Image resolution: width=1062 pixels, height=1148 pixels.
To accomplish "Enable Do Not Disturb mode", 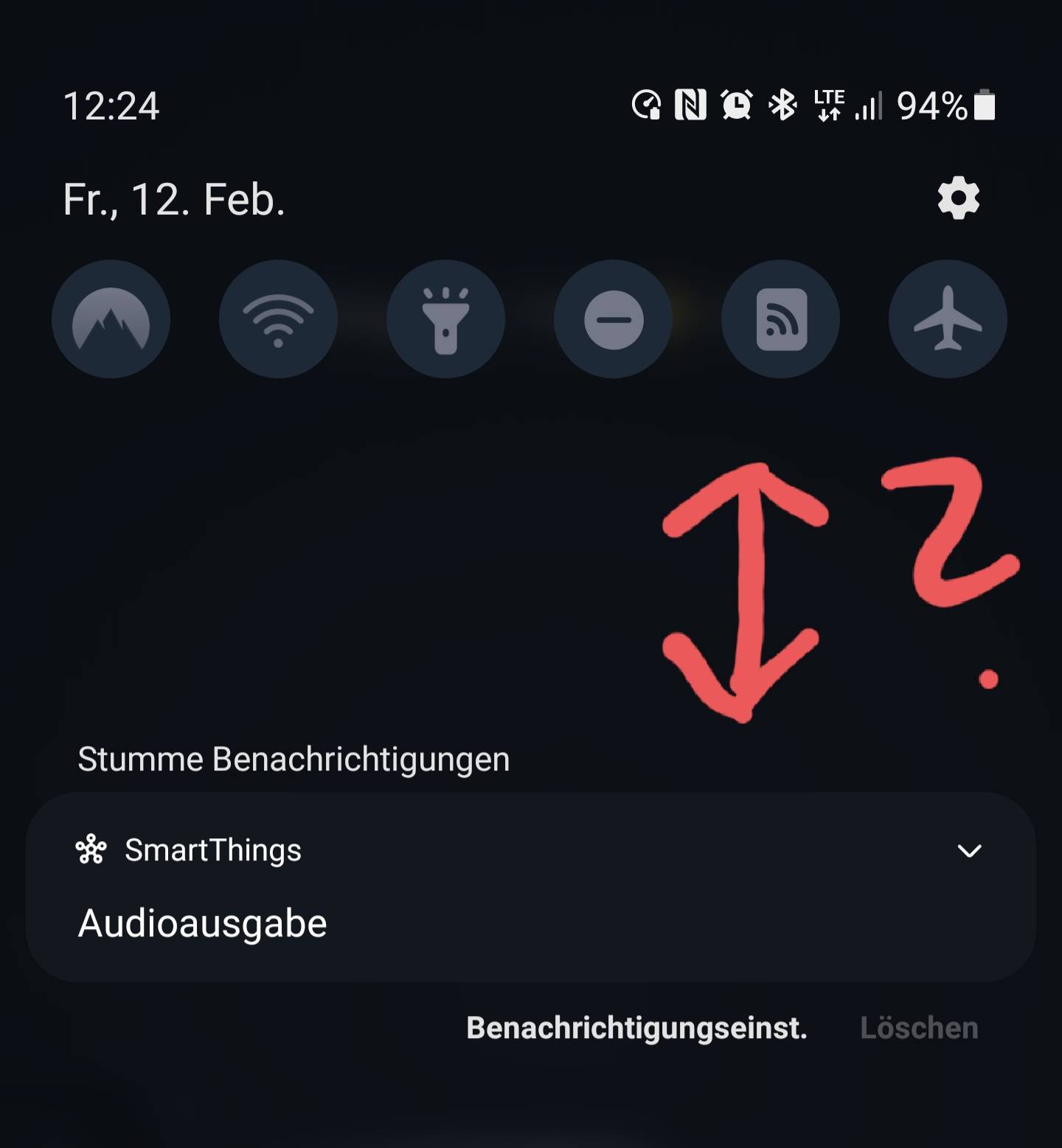I will [x=613, y=319].
